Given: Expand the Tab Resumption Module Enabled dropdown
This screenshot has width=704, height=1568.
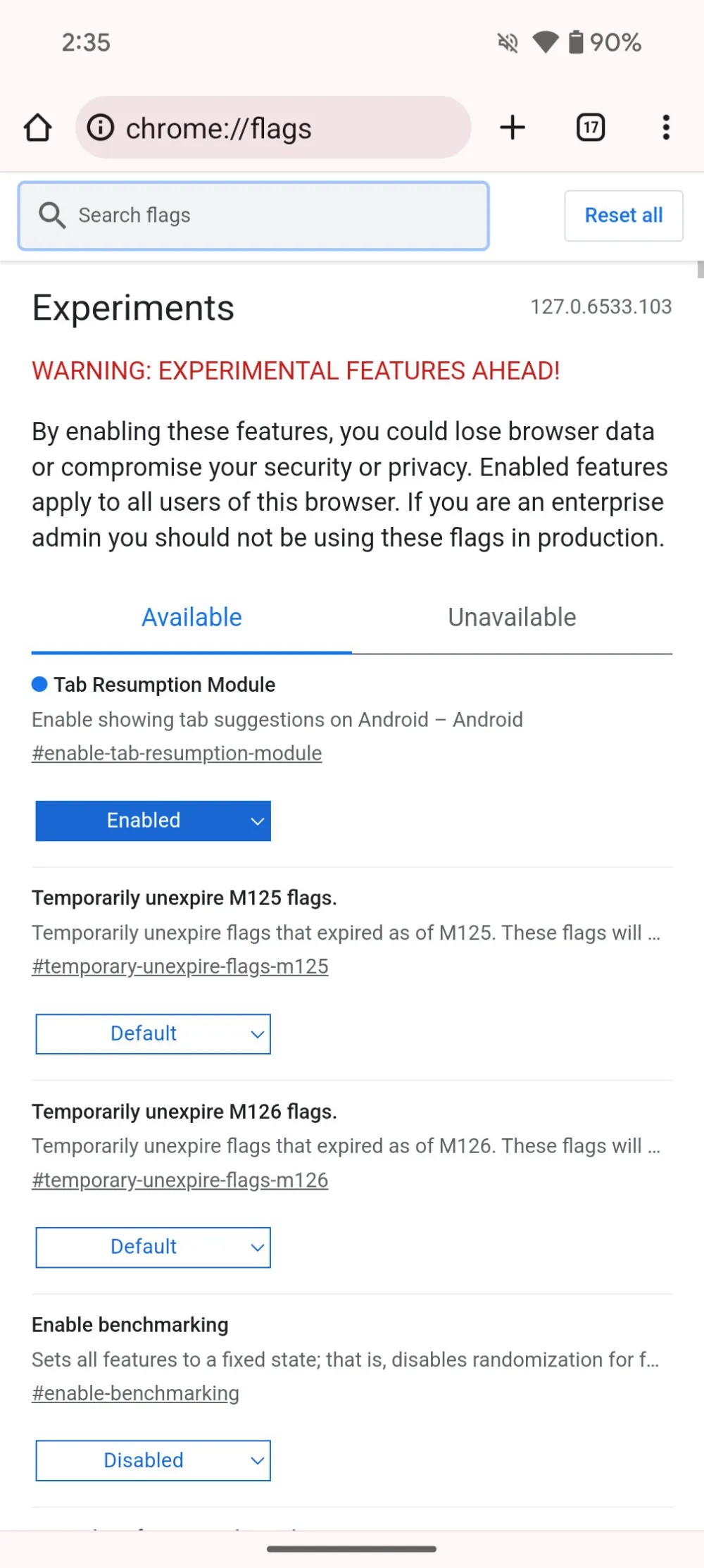Looking at the screenshot, I should point(153,821).
